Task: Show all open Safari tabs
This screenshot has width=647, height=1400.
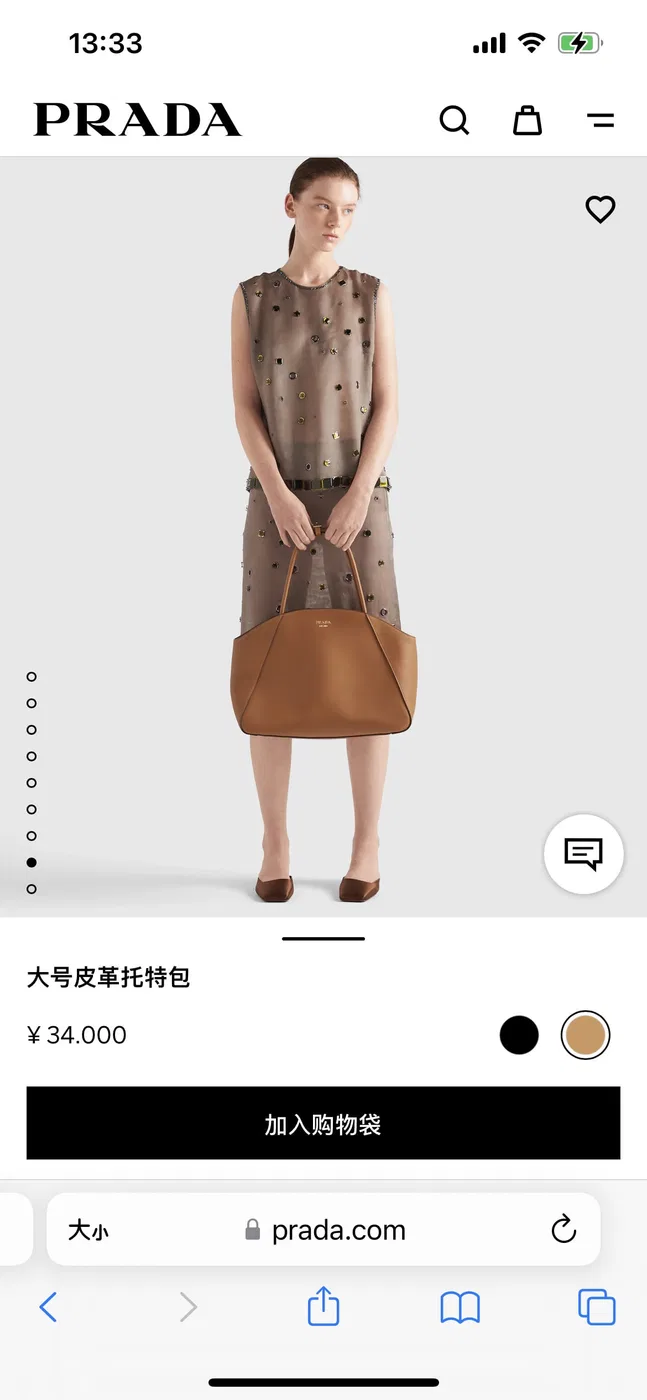Action: coord(597,1307)
